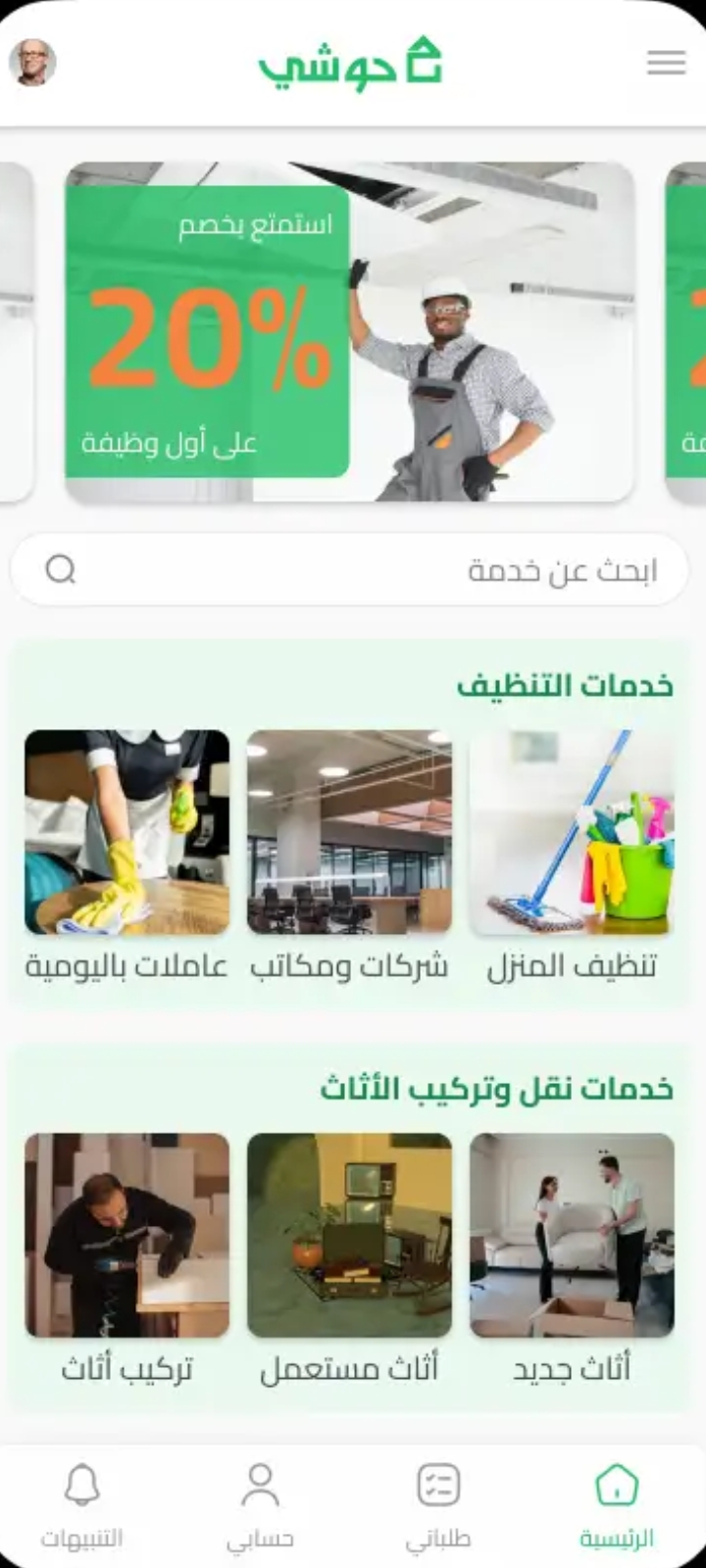Open the hamburger menu
The width and height of the screenshot is (706, 1568).
coord(666,63)
